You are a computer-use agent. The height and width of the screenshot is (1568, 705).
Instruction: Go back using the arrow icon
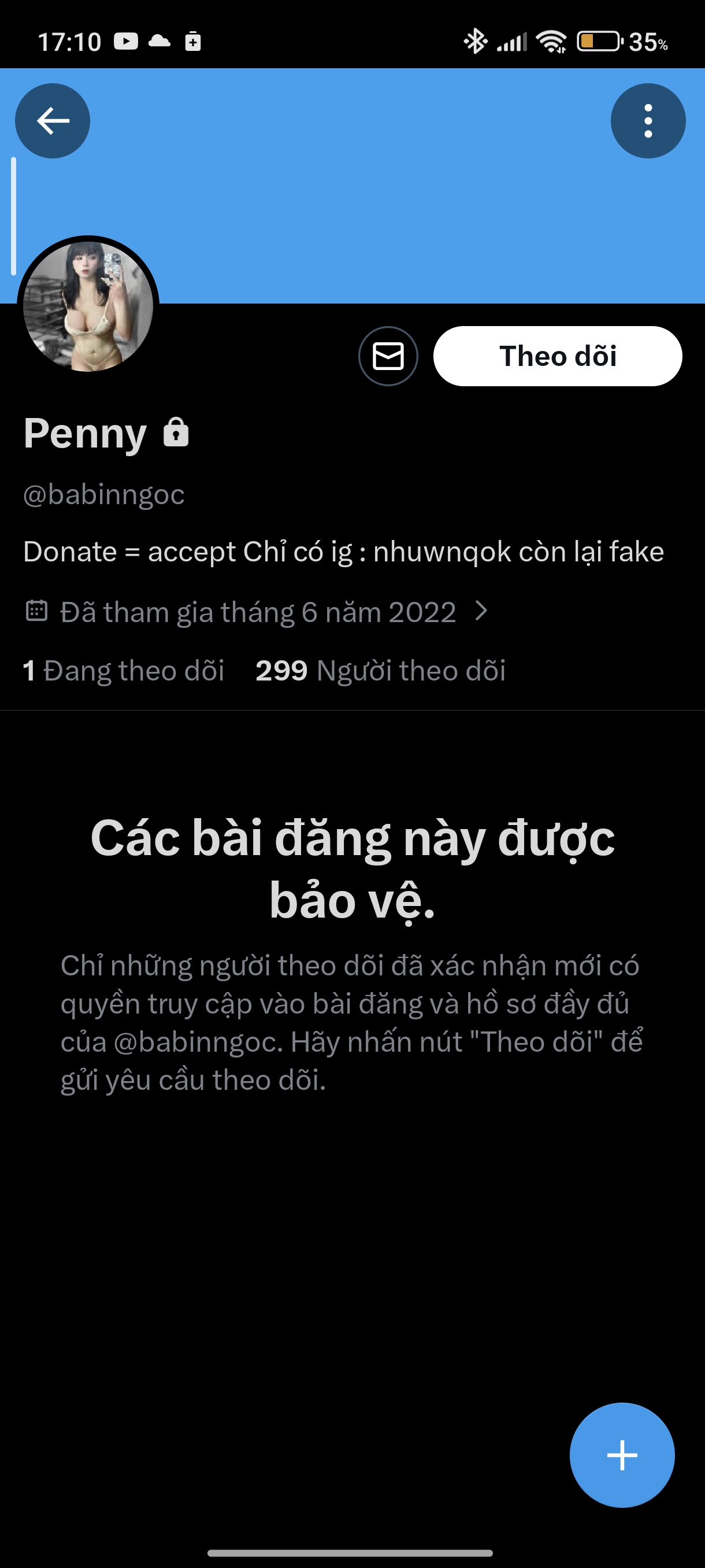point(53,120)
